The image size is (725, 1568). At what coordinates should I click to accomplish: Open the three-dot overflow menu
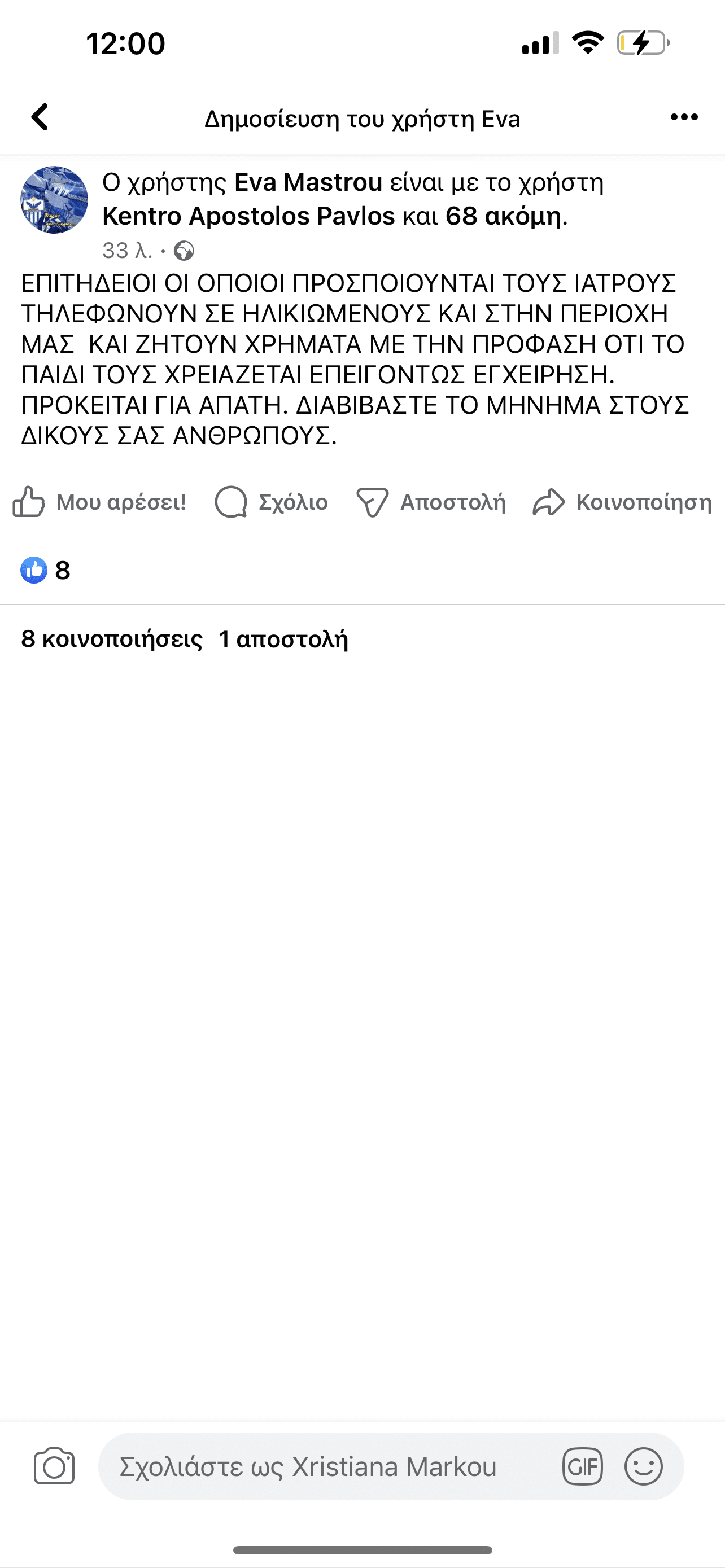(x=684, y=117)
